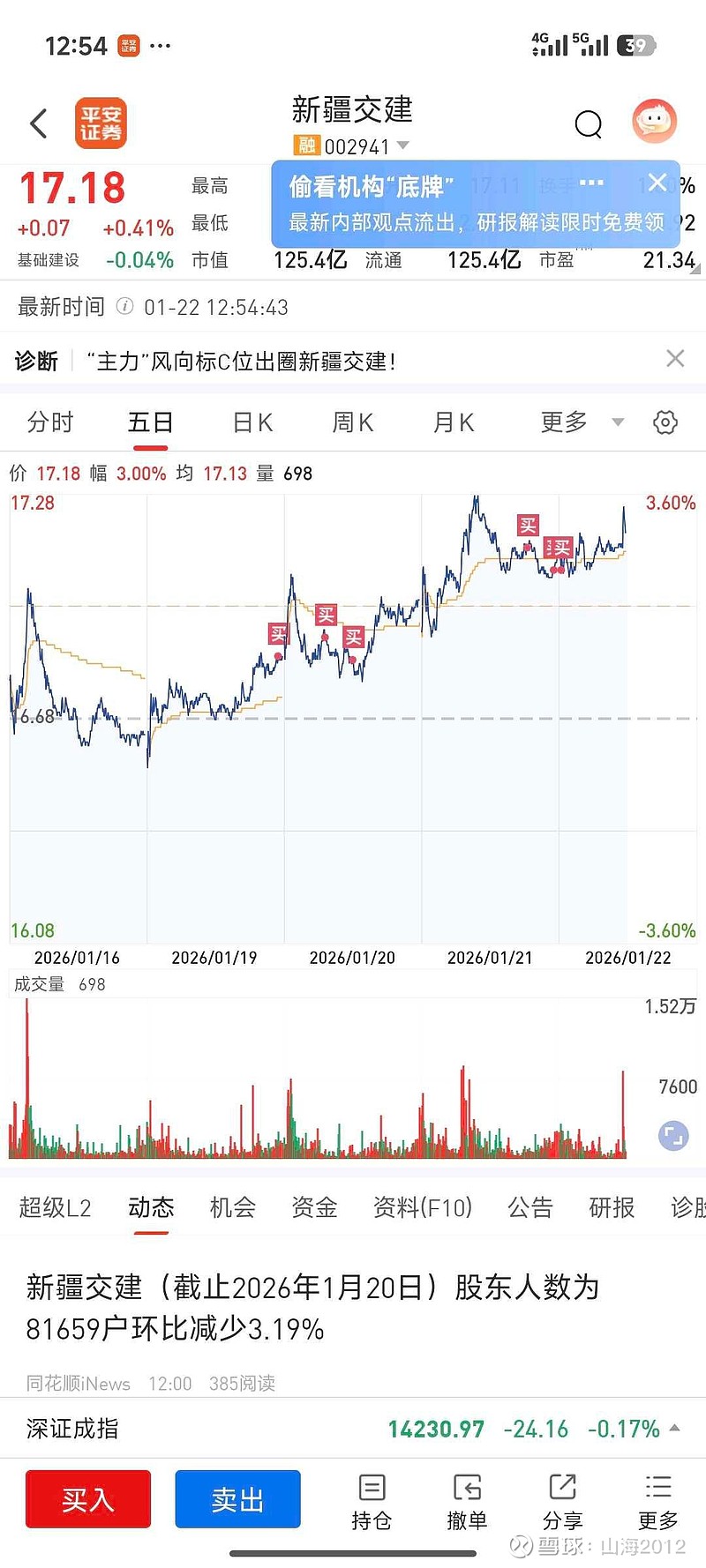
Task: Go back using the top-left arrow
Action: tap(39, 123)
